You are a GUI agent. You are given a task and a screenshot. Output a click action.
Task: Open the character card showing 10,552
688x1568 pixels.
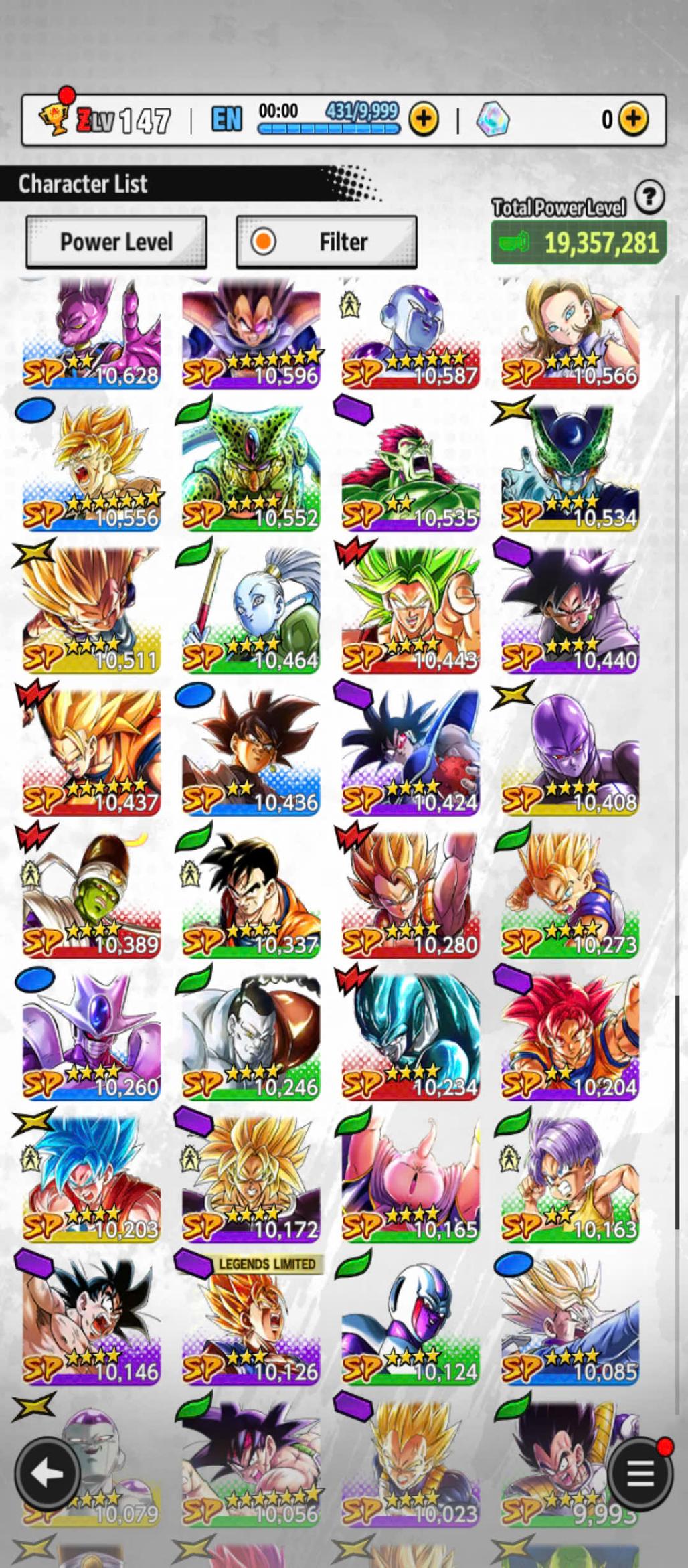click(x=251, y=469)
